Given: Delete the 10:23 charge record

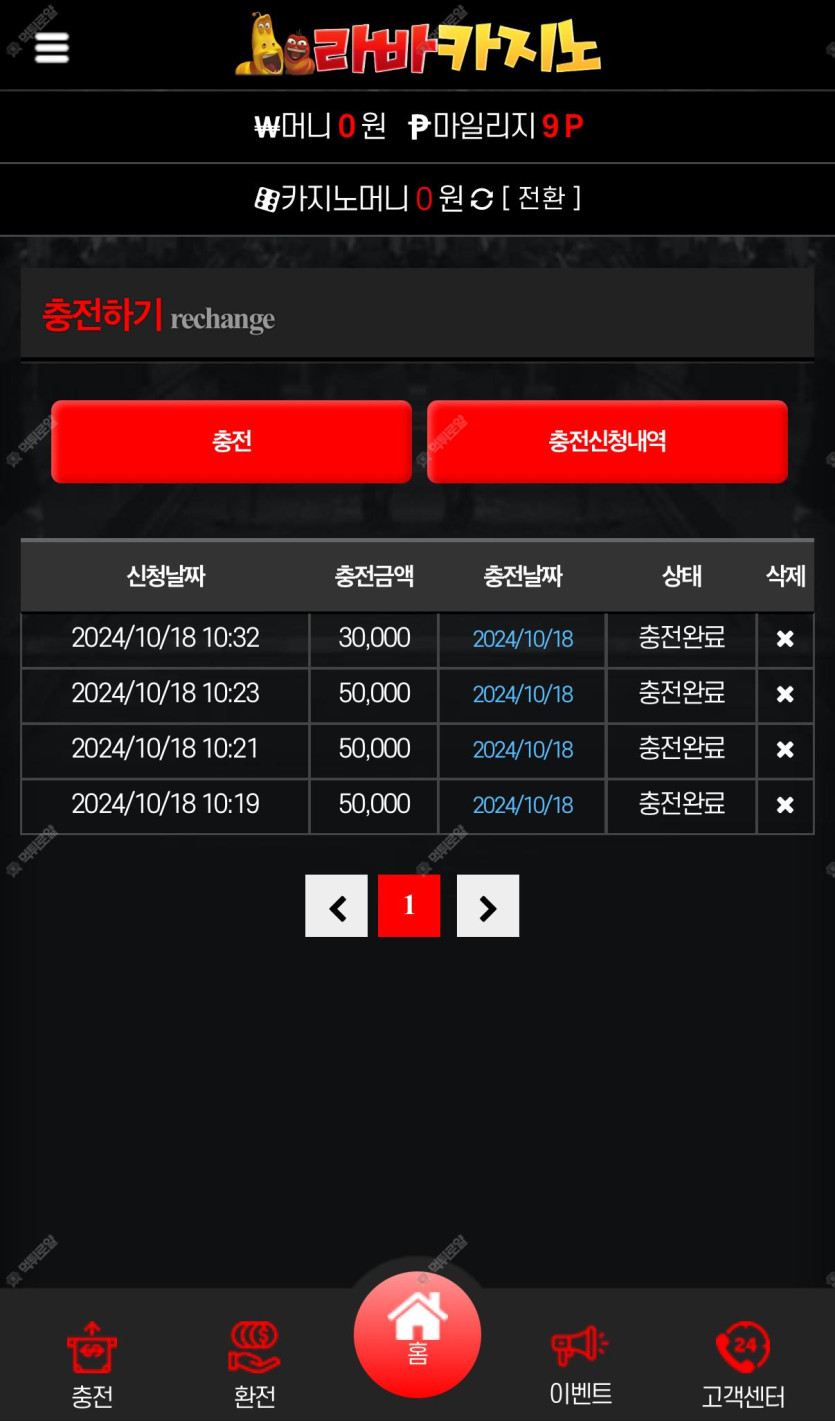Looking at the screenshot, I should pos(785,694).
